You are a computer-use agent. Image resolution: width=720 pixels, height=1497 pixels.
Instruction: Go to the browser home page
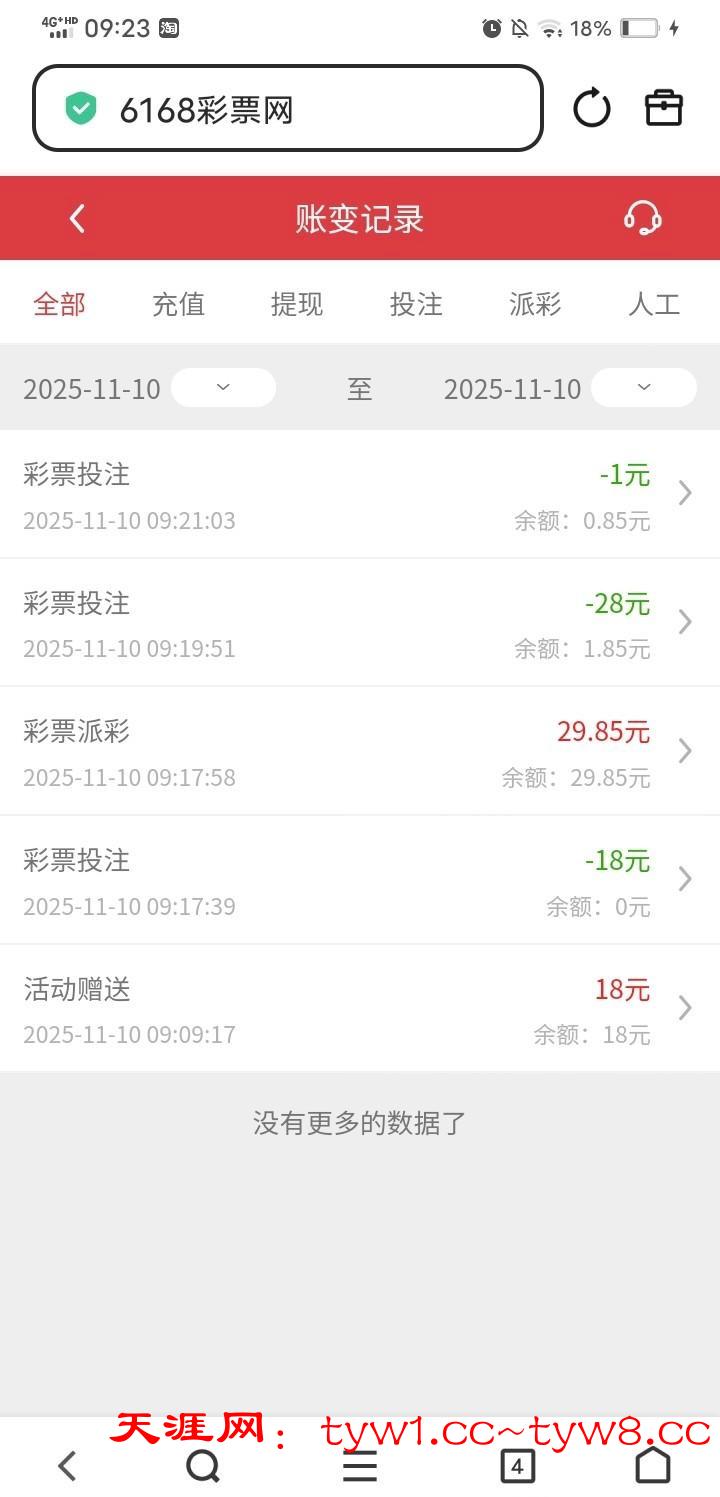point(653,1466)
